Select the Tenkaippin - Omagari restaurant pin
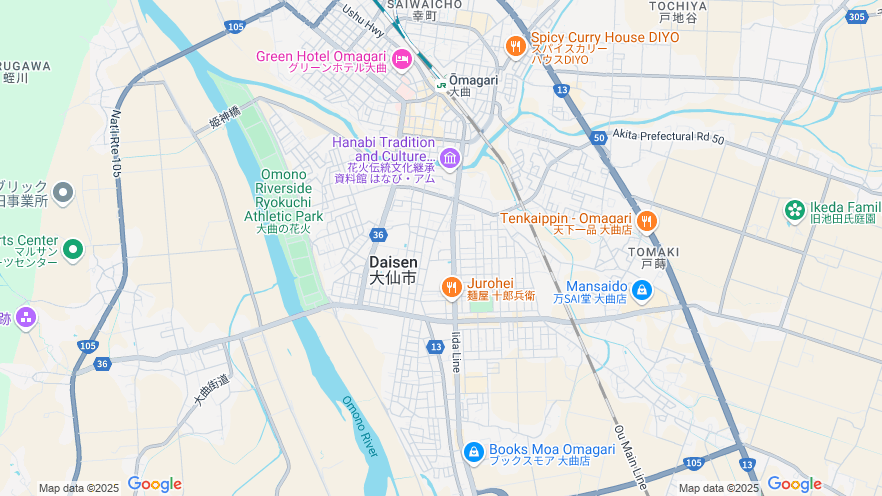 click(x=647, y=221)
